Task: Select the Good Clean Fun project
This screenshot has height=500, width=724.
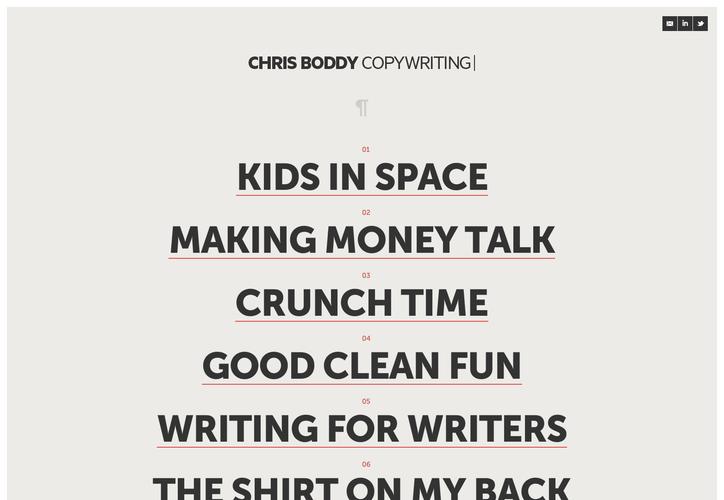Action: 362,366
